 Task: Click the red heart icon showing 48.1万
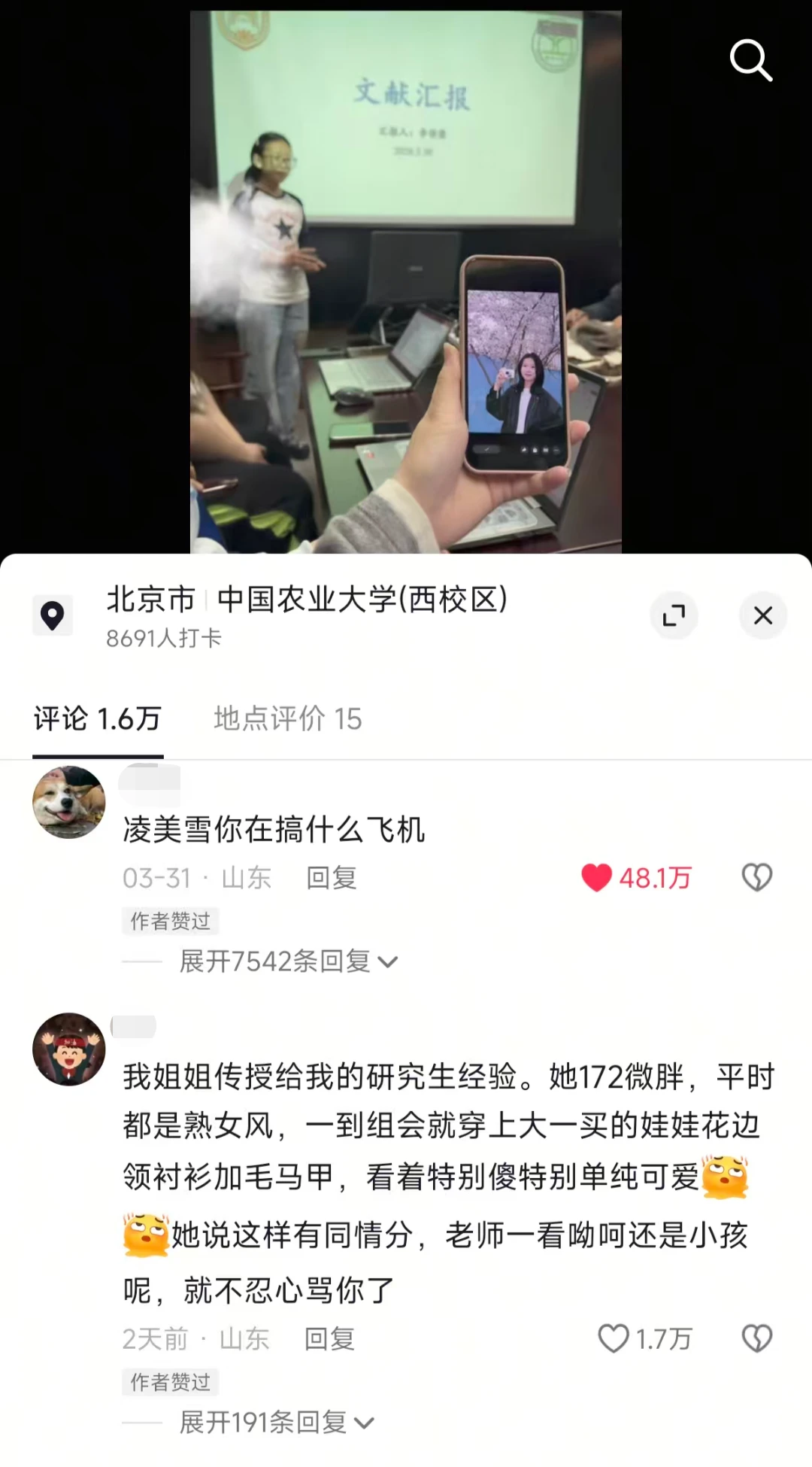pyautogui.click(x=598, y=876)
